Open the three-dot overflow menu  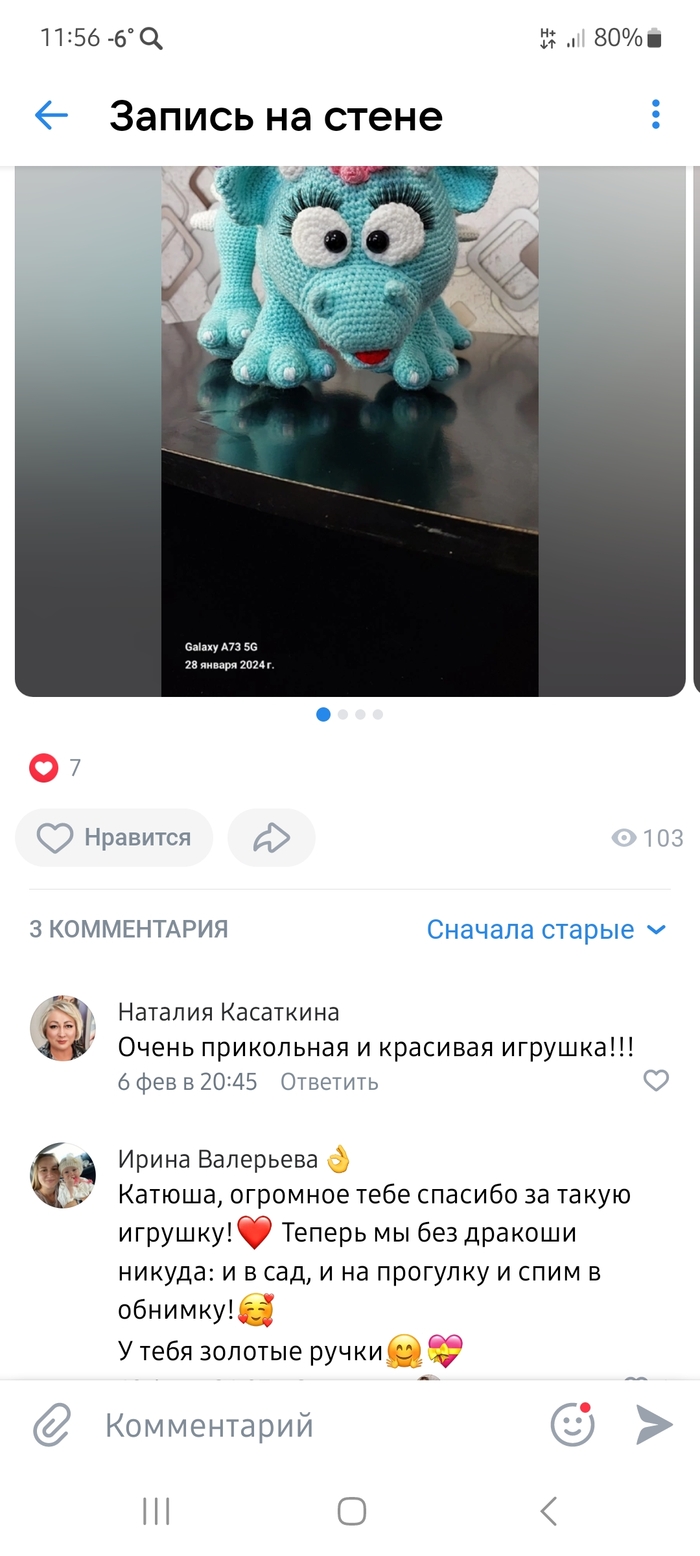click(x=655, y=115)
